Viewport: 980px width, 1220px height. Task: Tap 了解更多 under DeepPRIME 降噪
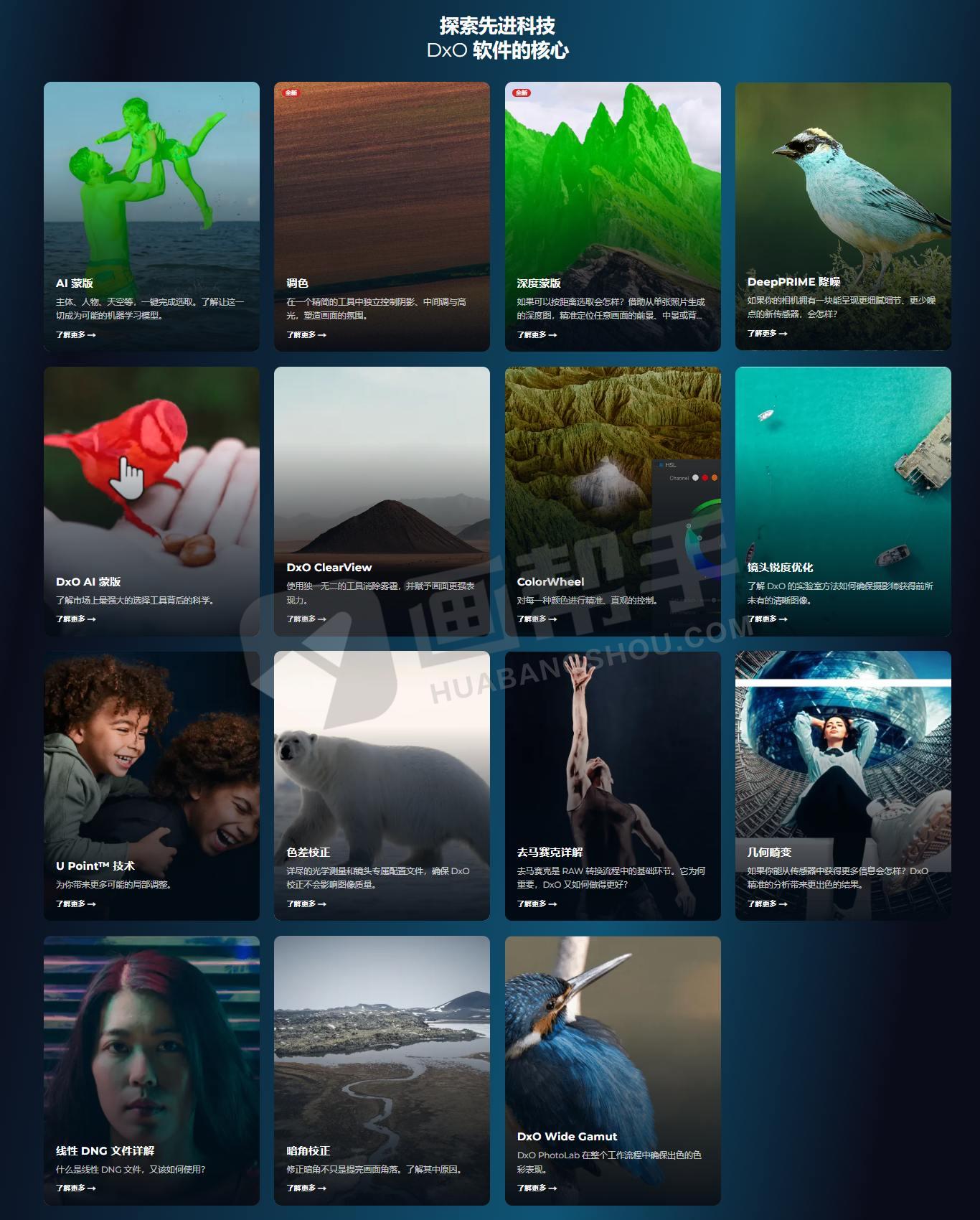tap(767, 333)
